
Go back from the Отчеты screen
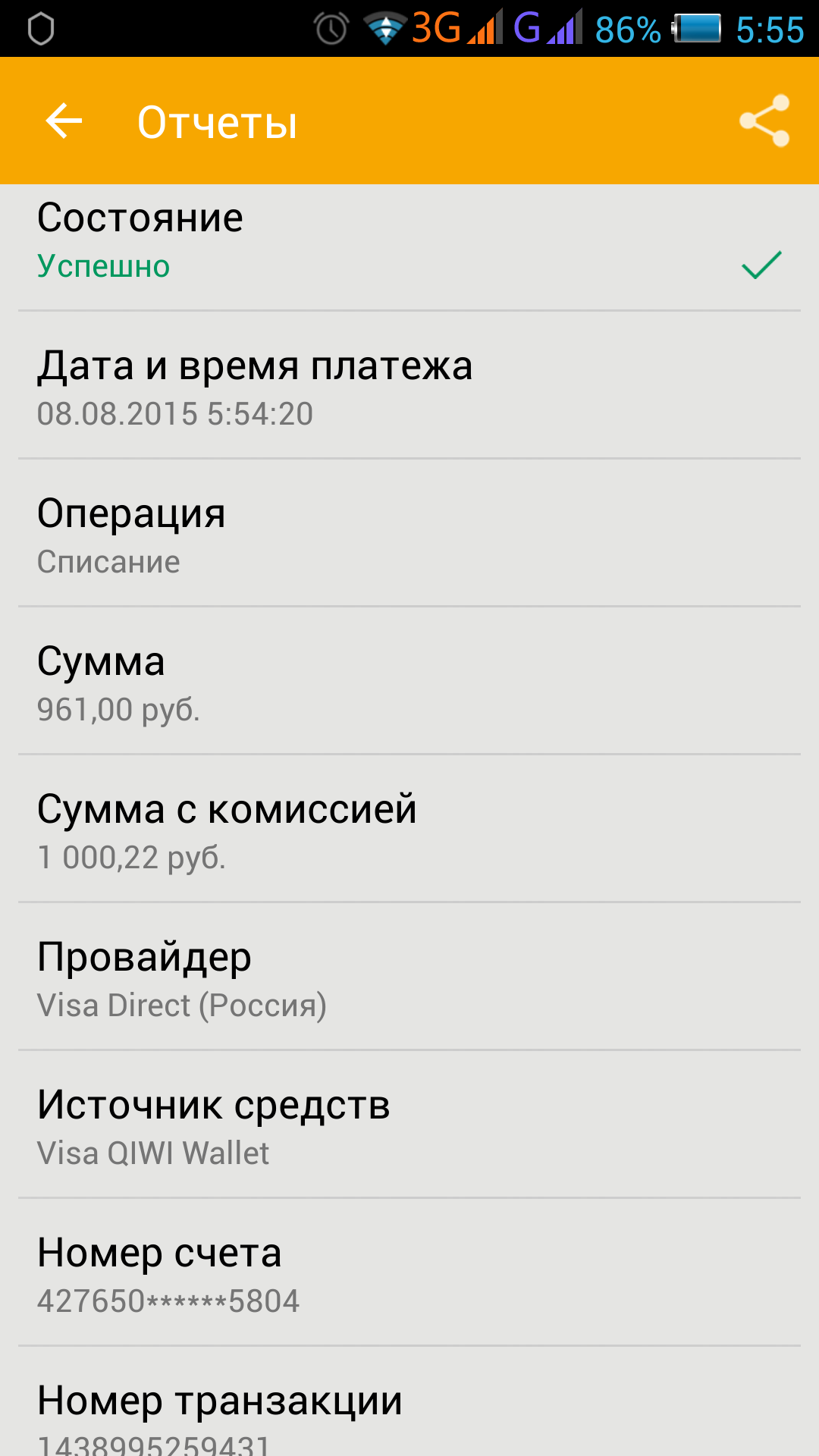coord(64,121)
